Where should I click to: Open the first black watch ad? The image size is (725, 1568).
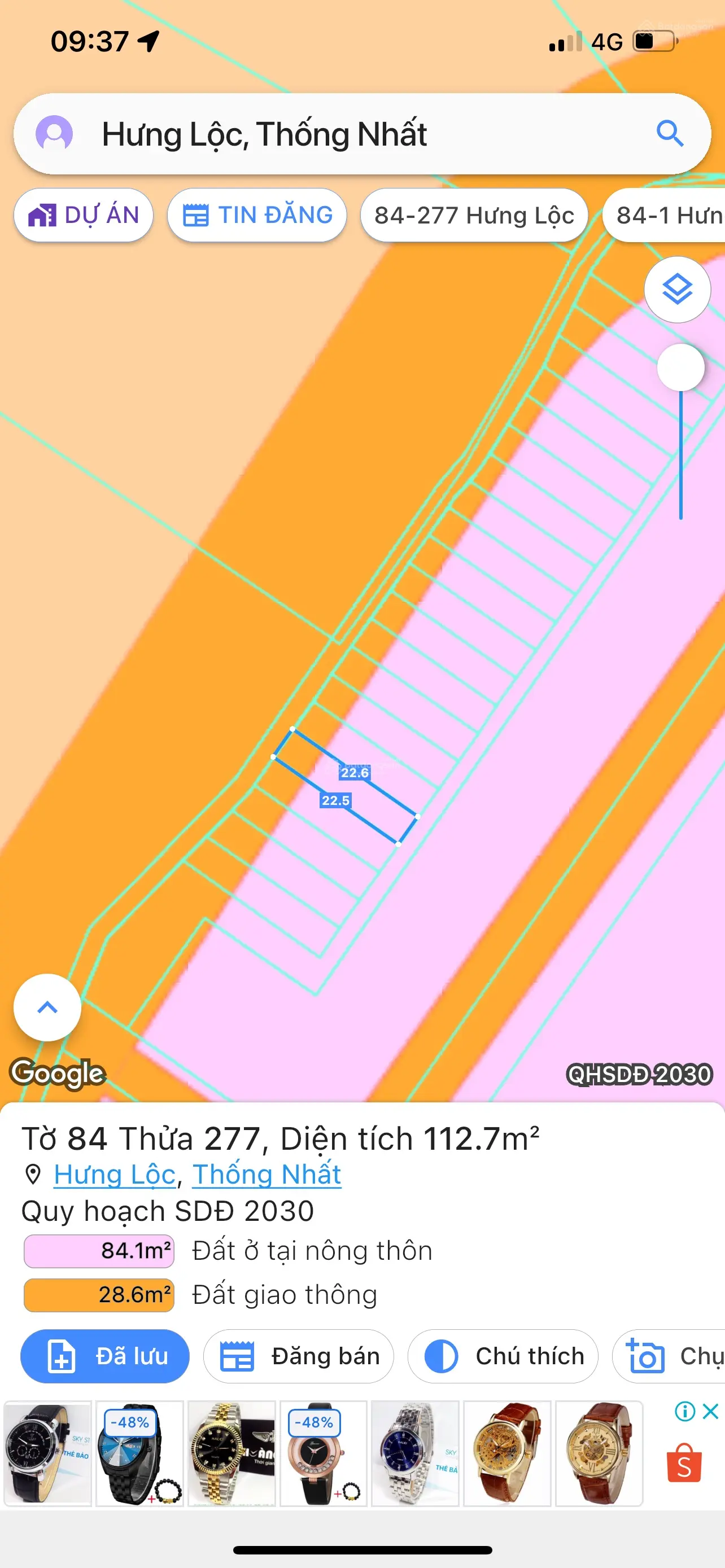pyautogui.click(x=47, y=1453)
